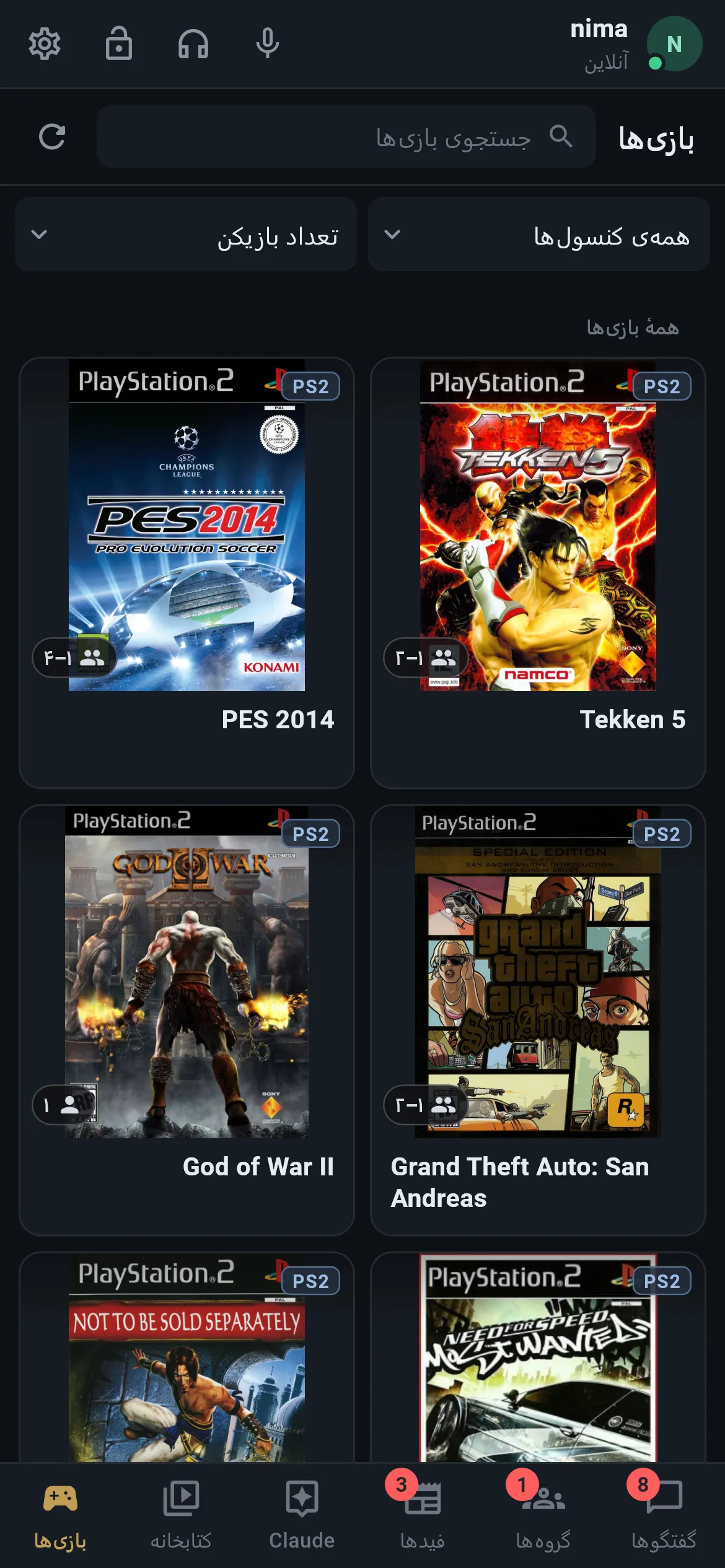Open the settings gear icon
The height and width of the screenshot is (1568, 725).
tap(45, 44)
